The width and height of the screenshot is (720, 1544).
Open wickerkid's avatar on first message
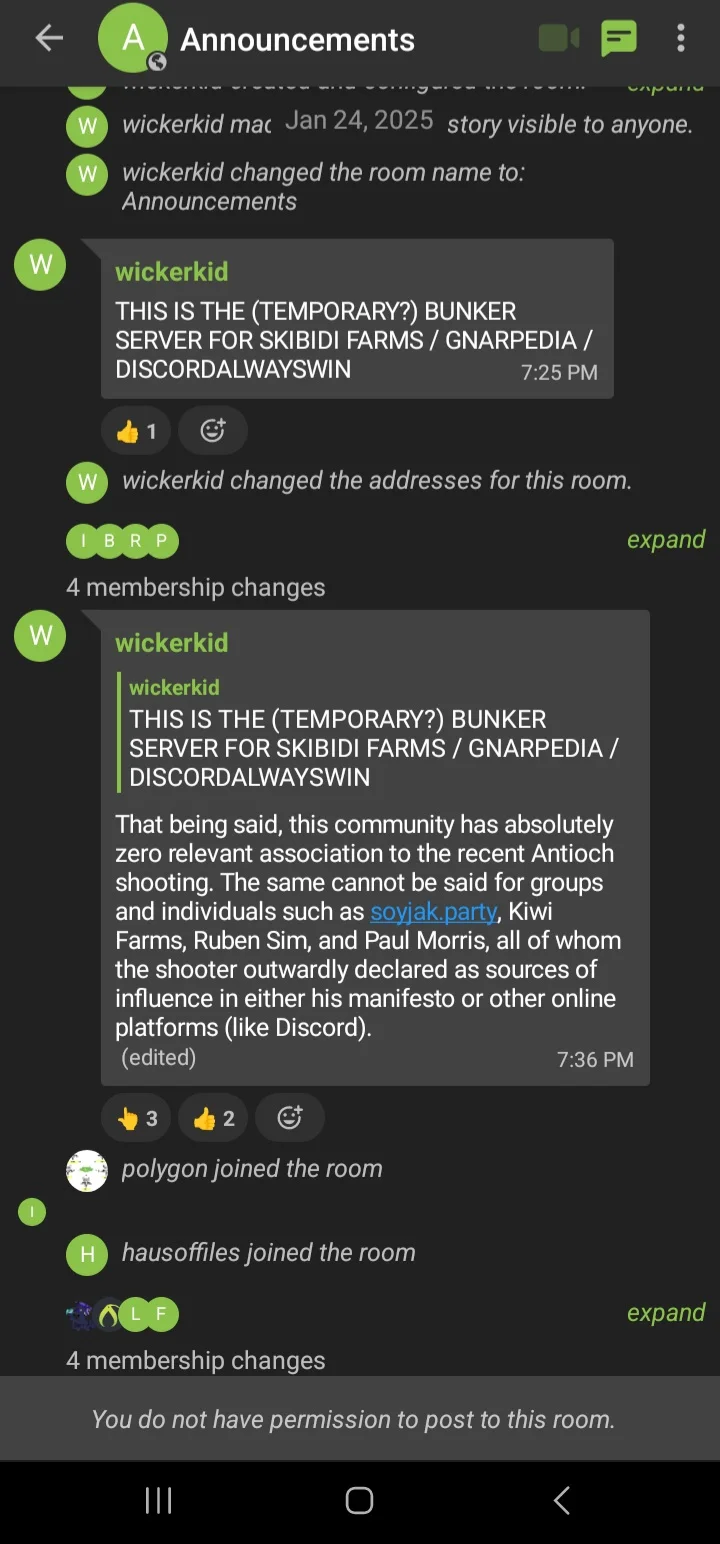pos(40,265)
